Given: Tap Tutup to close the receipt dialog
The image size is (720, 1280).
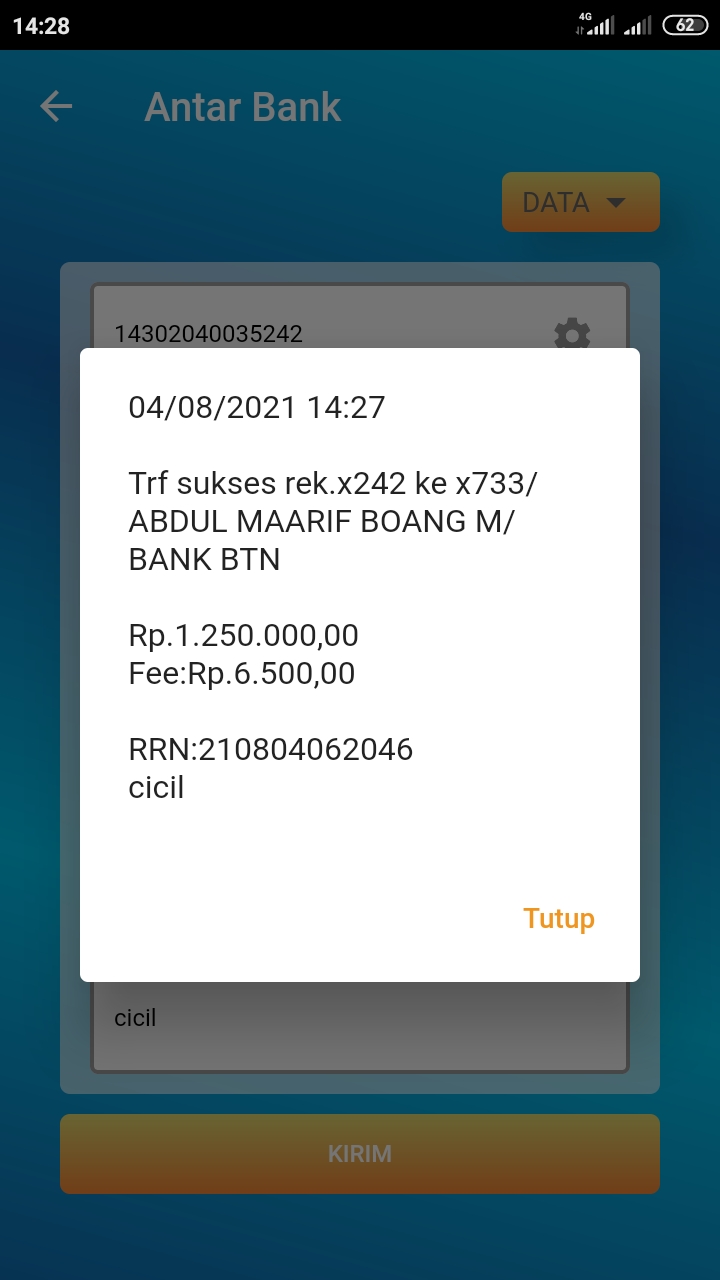Looking at the screenshot, I should click(x=558, y=918).
